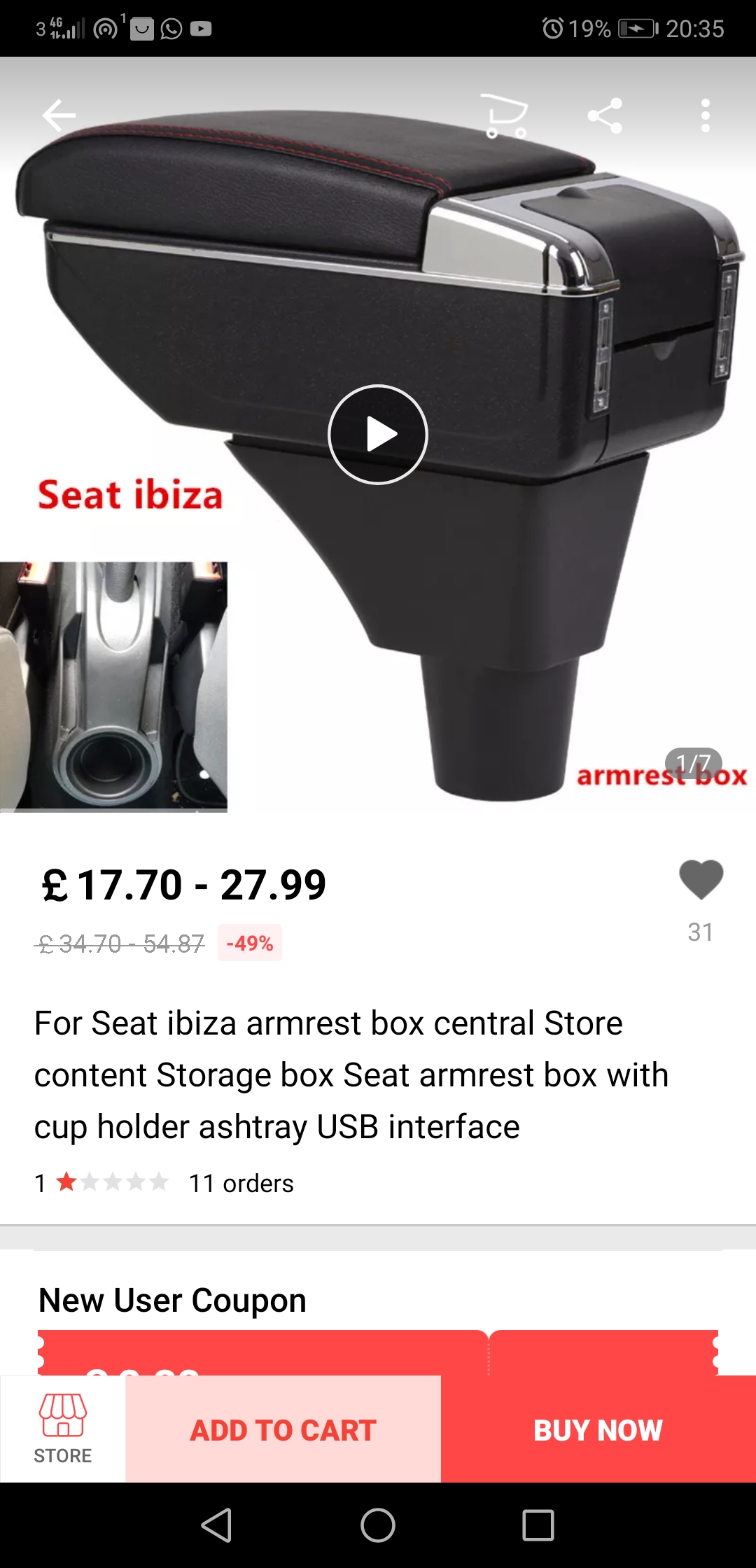756x1568 pixels.
Task: Tap Add to Cart button
Action: [283, 1429]
